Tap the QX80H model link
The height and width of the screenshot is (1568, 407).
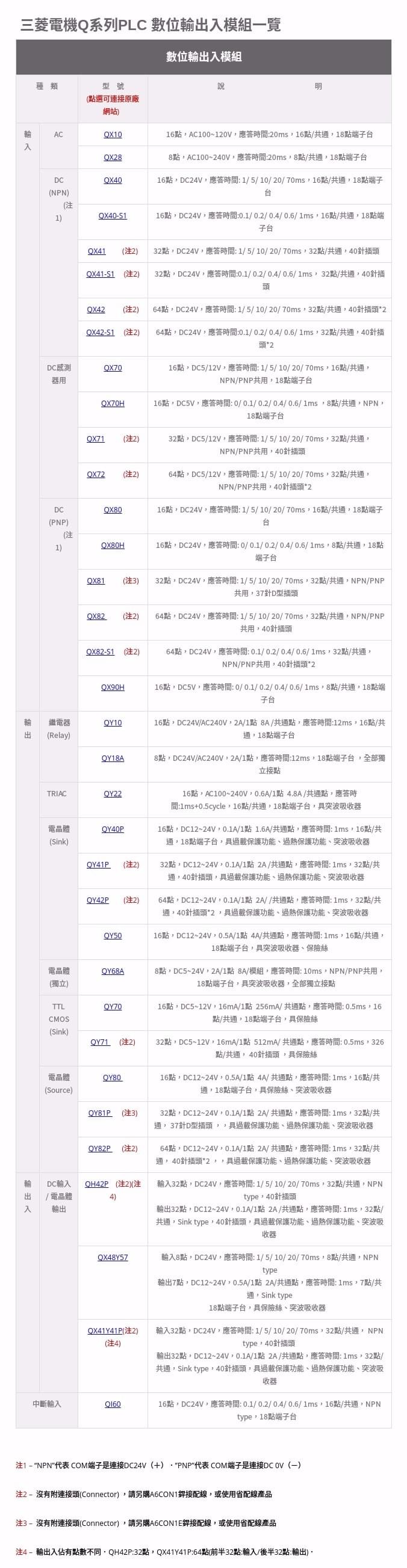point(113,546)
